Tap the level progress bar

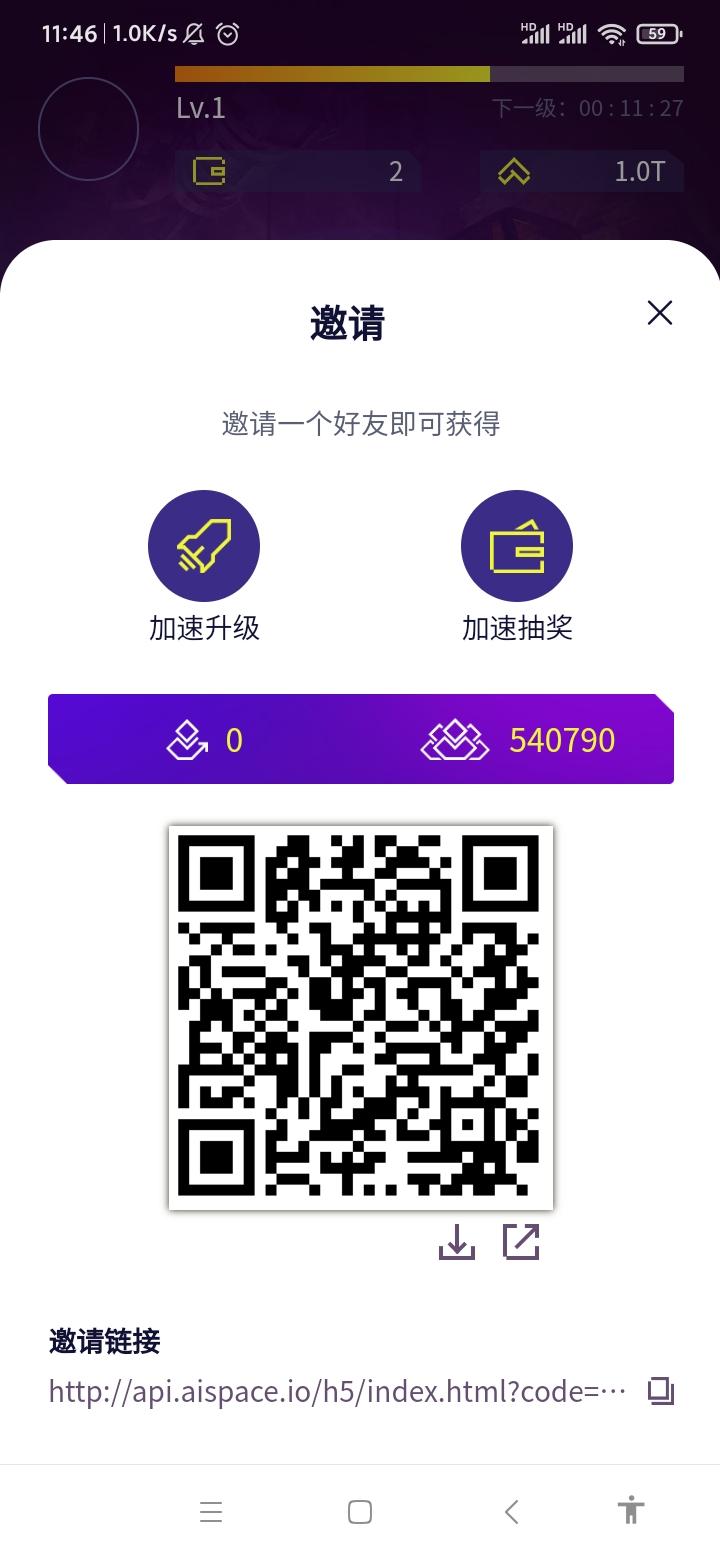point(430,73)
